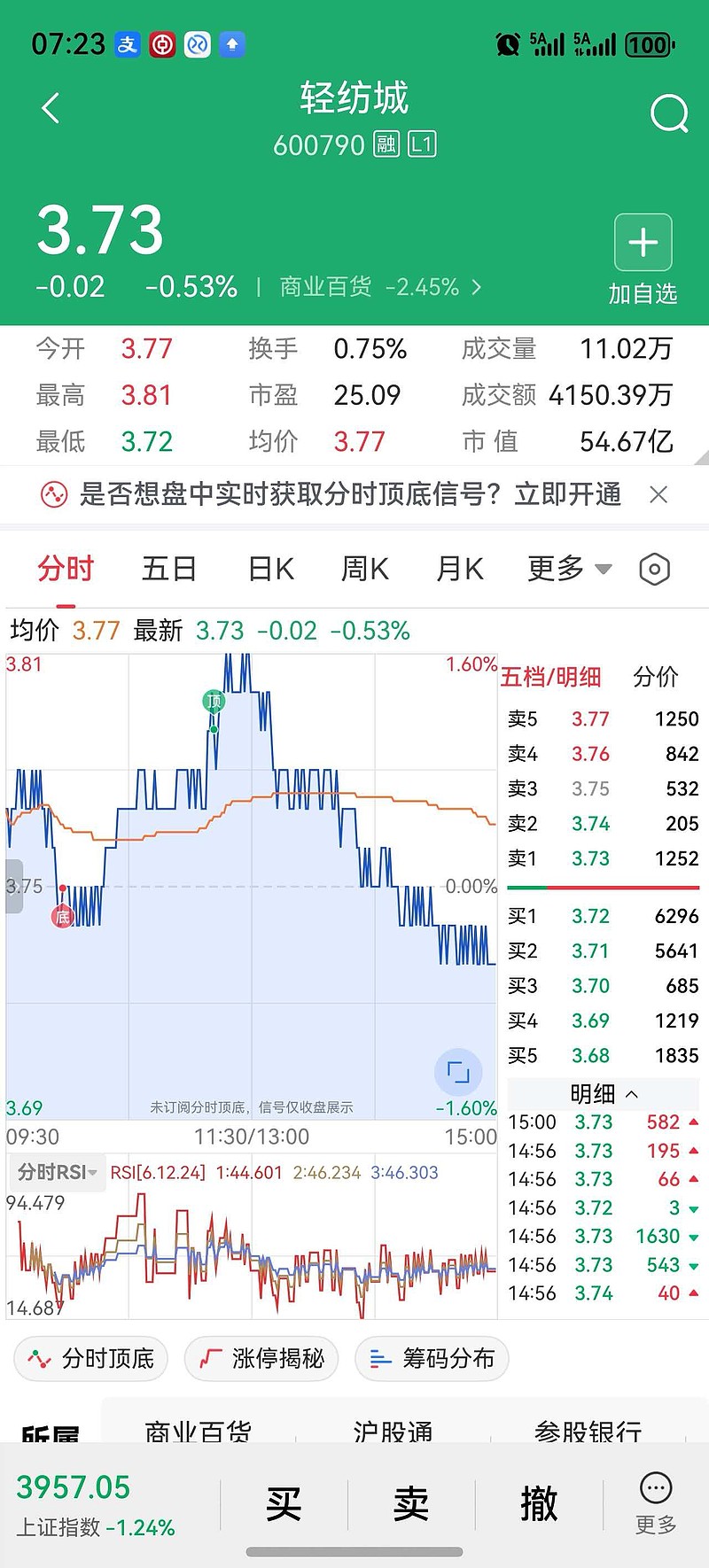Dismiss the 分时顶底信号 banner

pyautogui.click(x=658, y=494)
